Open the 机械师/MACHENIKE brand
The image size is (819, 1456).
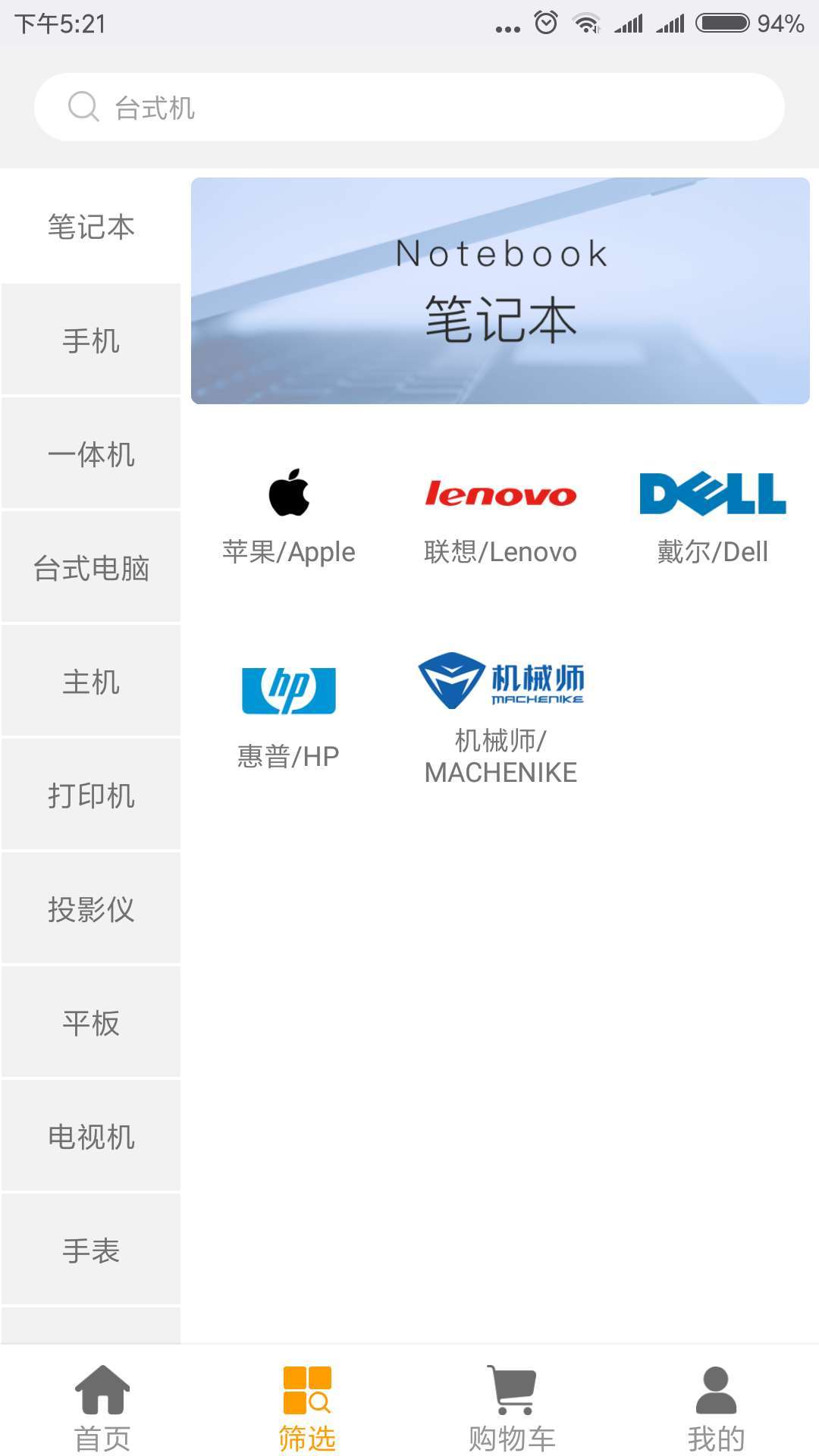click(500, 717)
